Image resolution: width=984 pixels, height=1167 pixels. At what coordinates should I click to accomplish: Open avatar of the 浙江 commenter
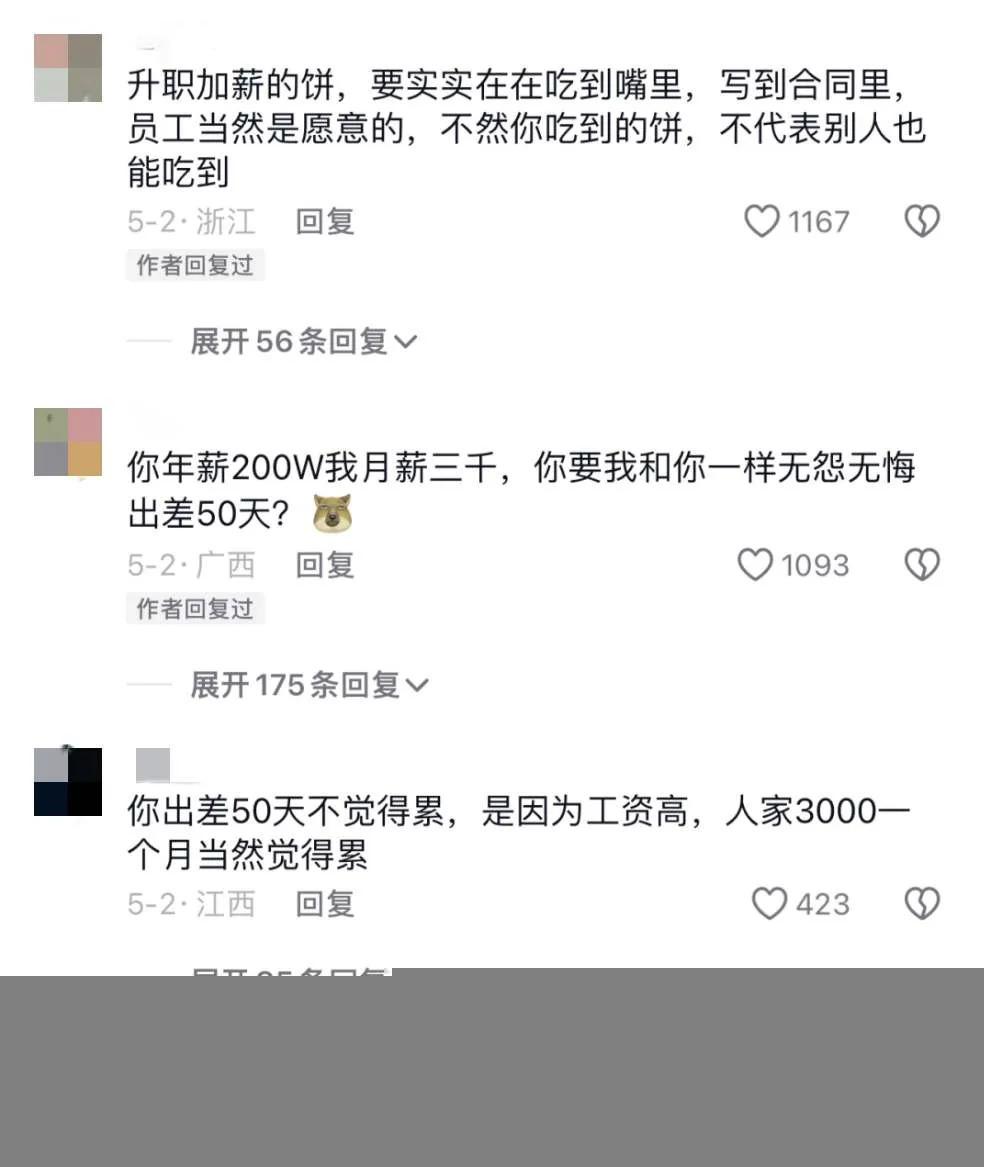click(68, 68)
